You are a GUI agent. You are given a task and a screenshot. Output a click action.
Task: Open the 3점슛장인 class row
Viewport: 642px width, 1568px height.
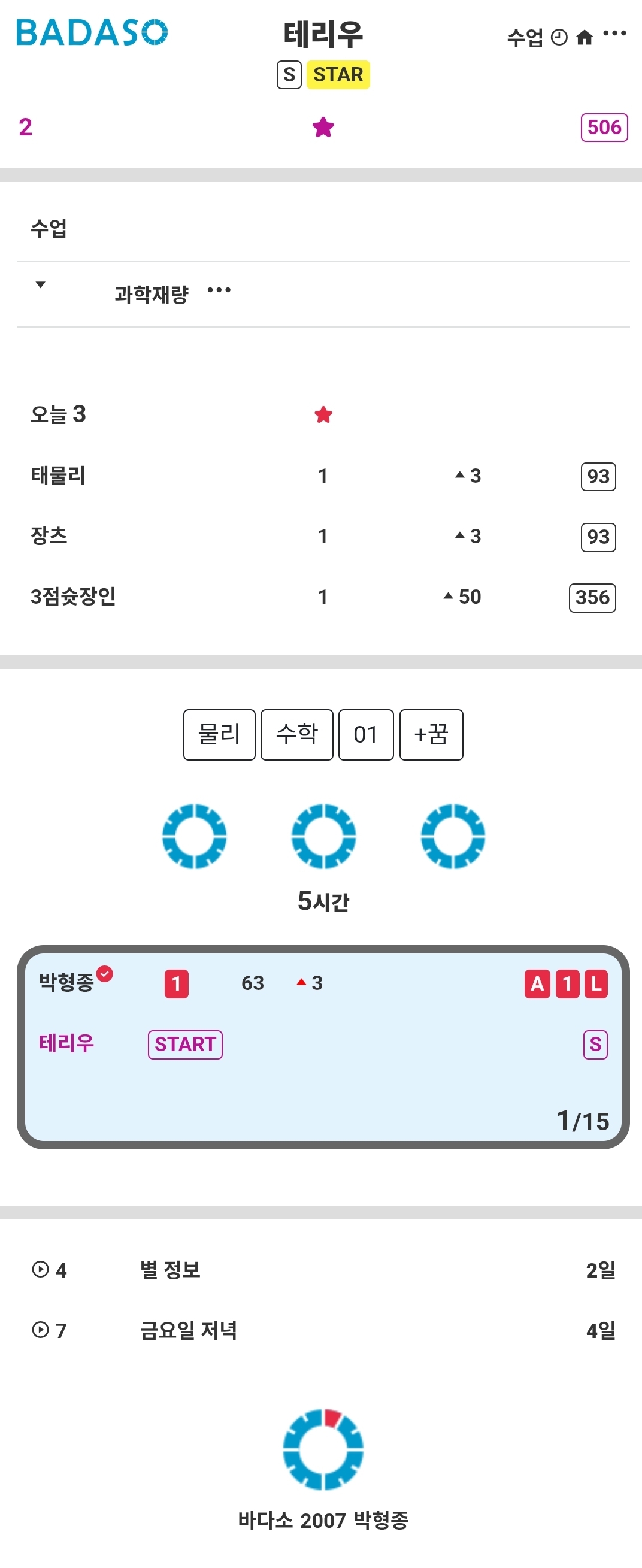coord(73,596)
